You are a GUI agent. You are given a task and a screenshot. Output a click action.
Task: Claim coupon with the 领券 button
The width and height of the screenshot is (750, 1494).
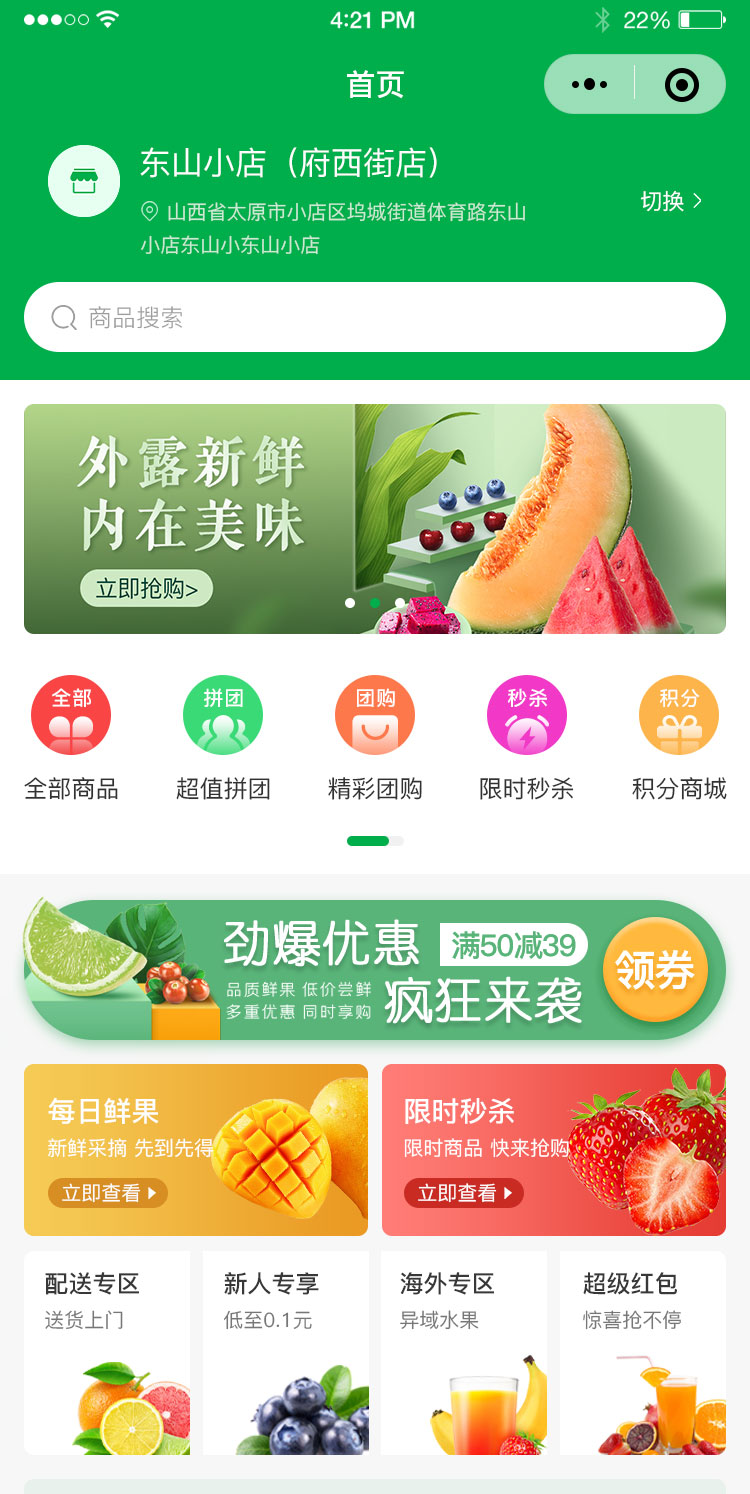point(655,969)
